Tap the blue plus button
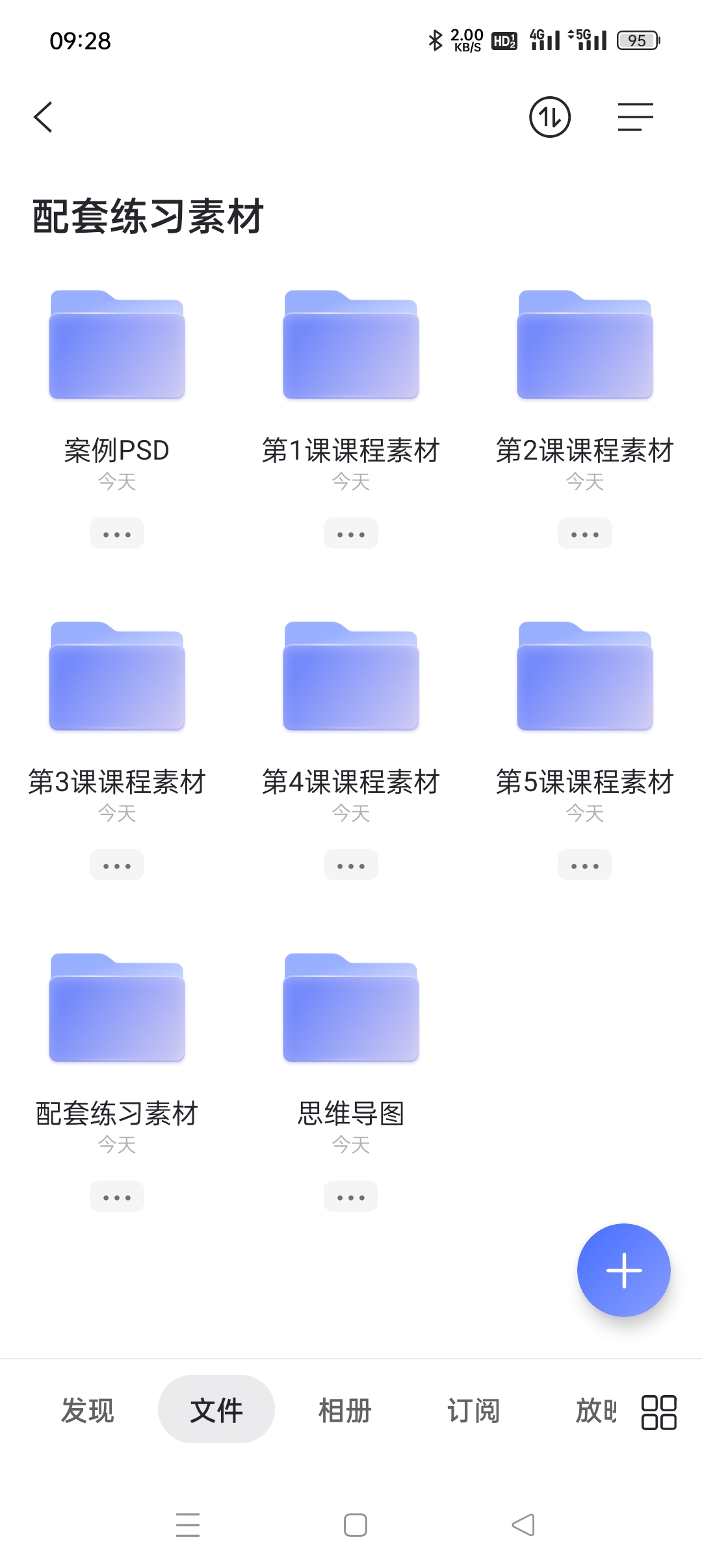The height and width of the screenshot is (1568, 702). (624, 1270)
